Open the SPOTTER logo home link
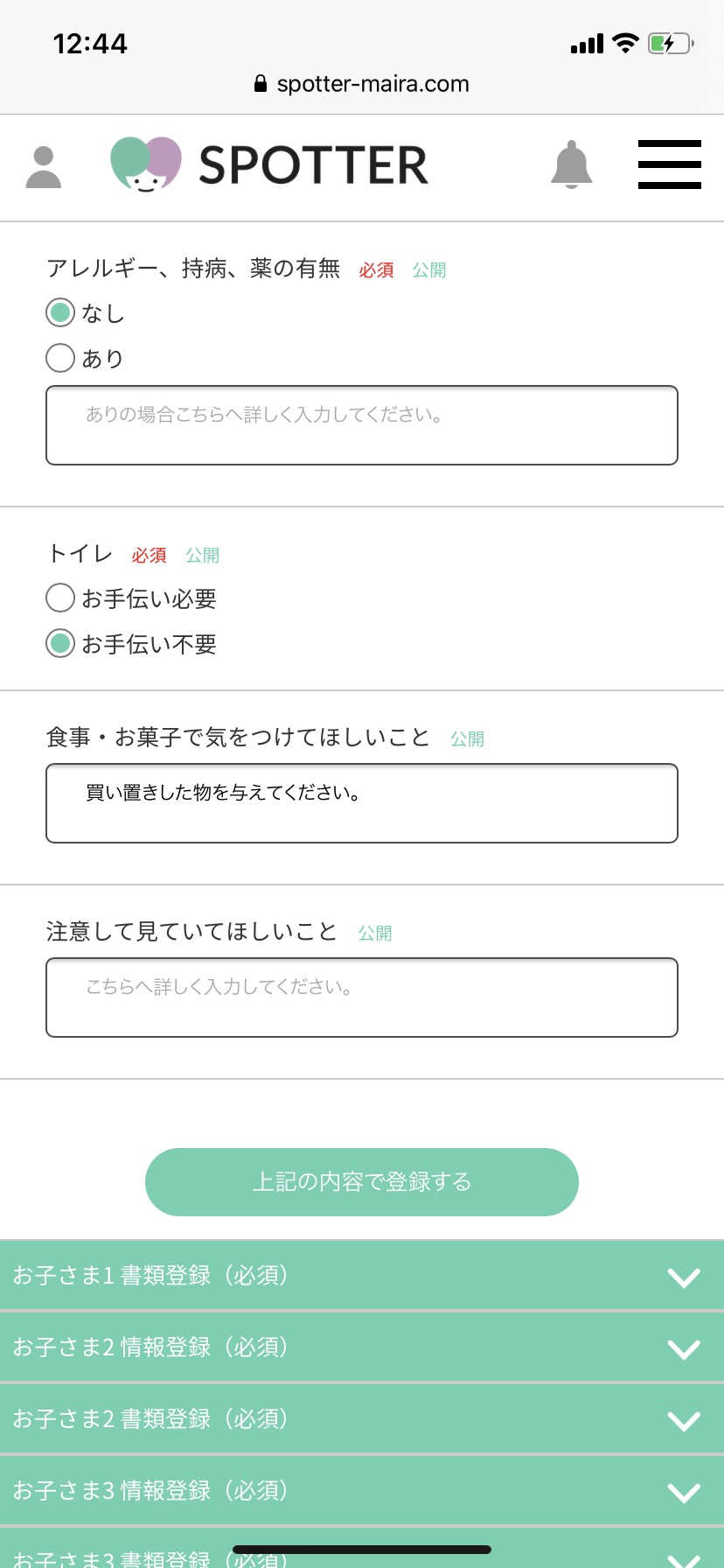The width and height of the screenshot is (724, 1568). tap(269, 164)
